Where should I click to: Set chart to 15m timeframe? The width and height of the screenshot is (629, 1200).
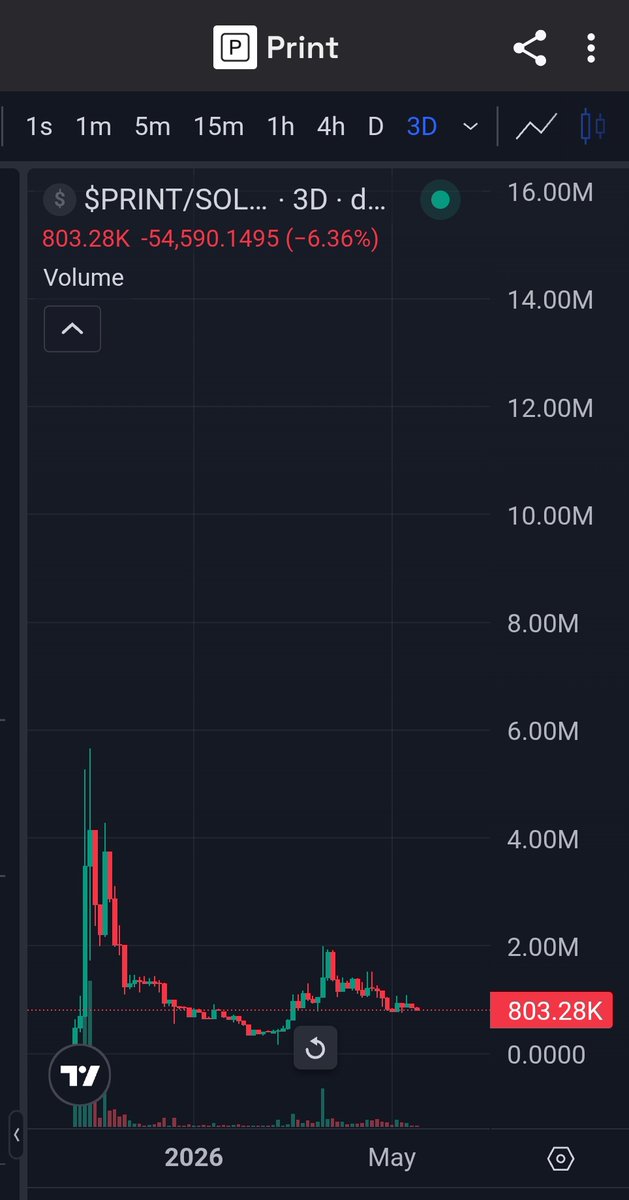219,127
